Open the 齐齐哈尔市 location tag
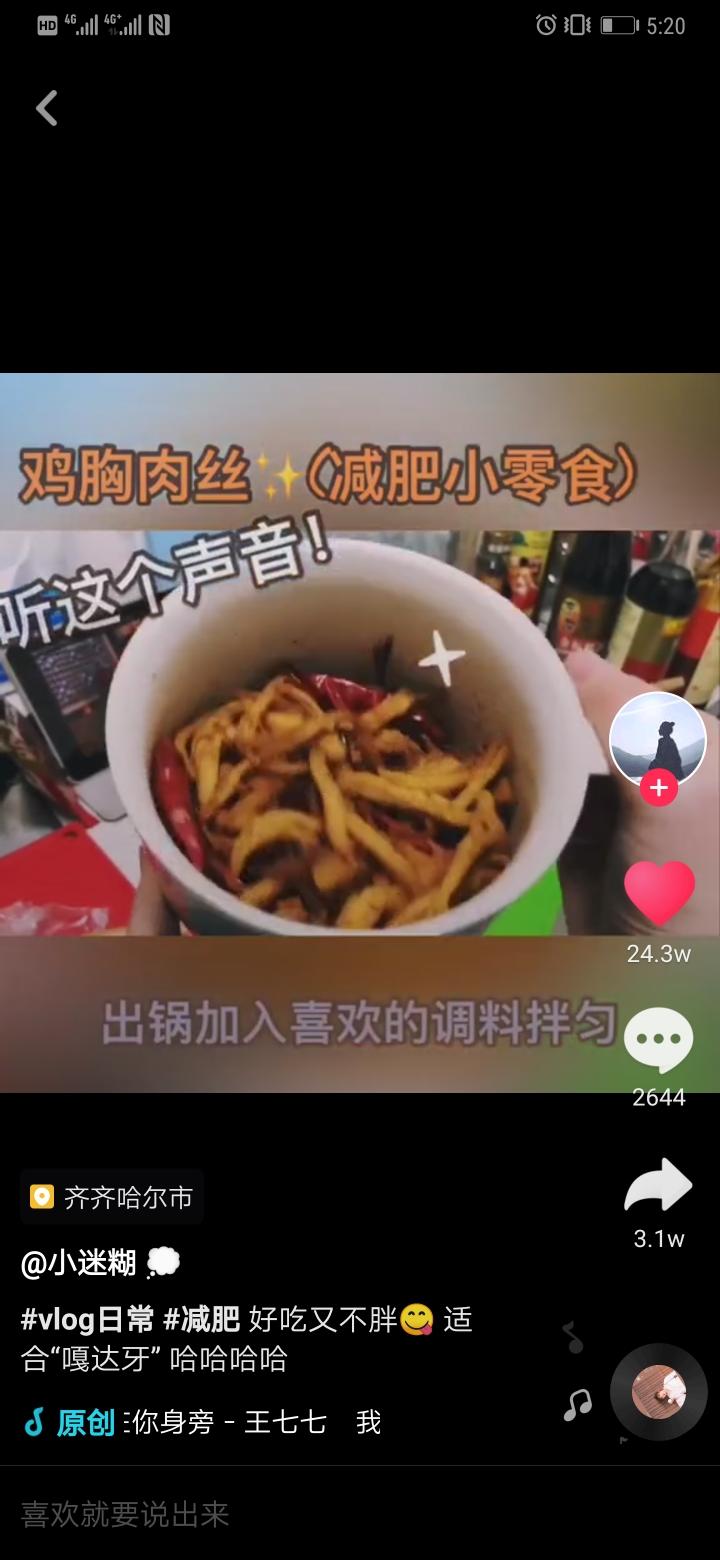The image size is (720, 1560). 110,1196
